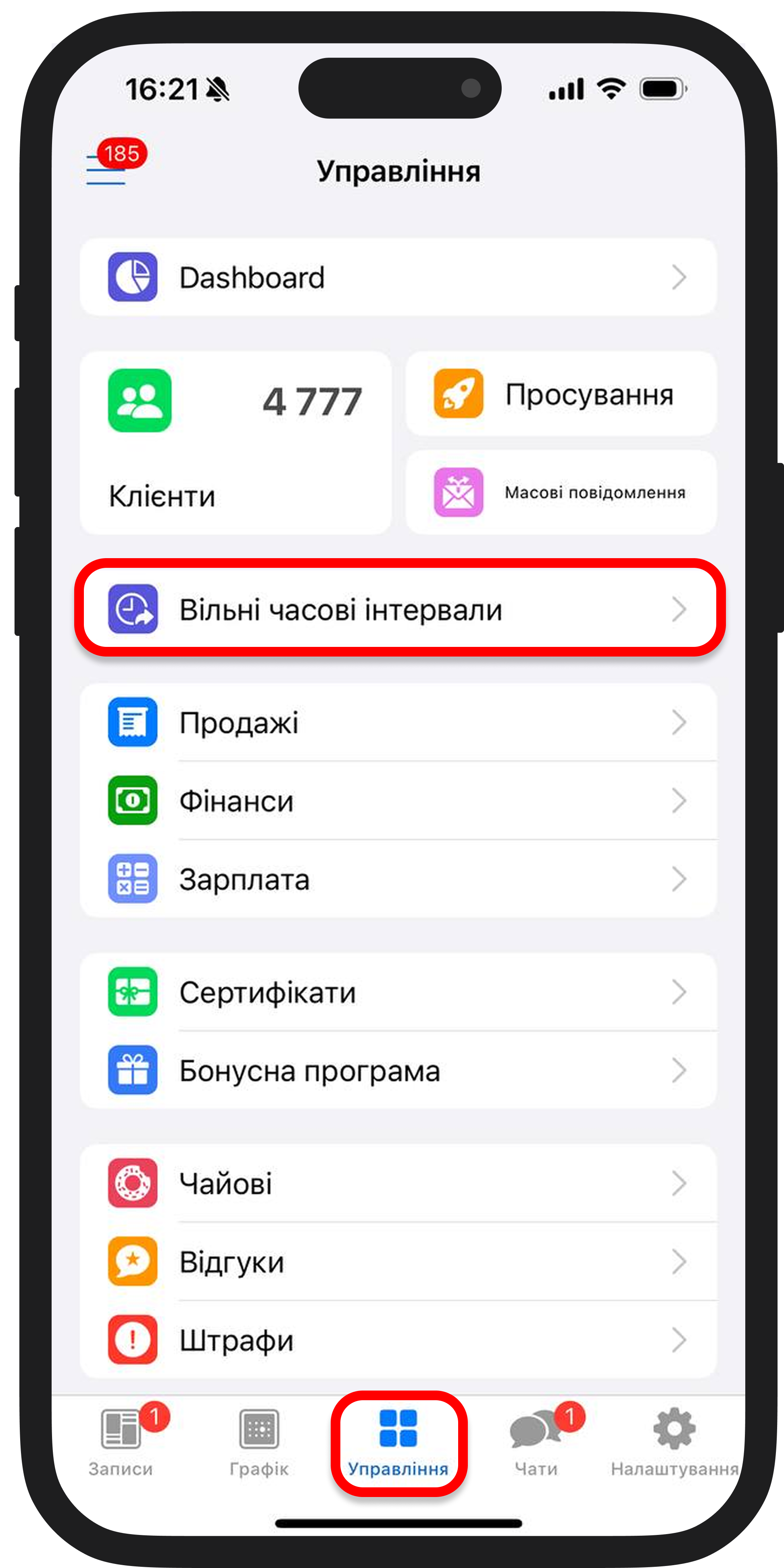Open the Фінанси section
This screenshot has width=784, height=1568.
(x=398, y=801)
